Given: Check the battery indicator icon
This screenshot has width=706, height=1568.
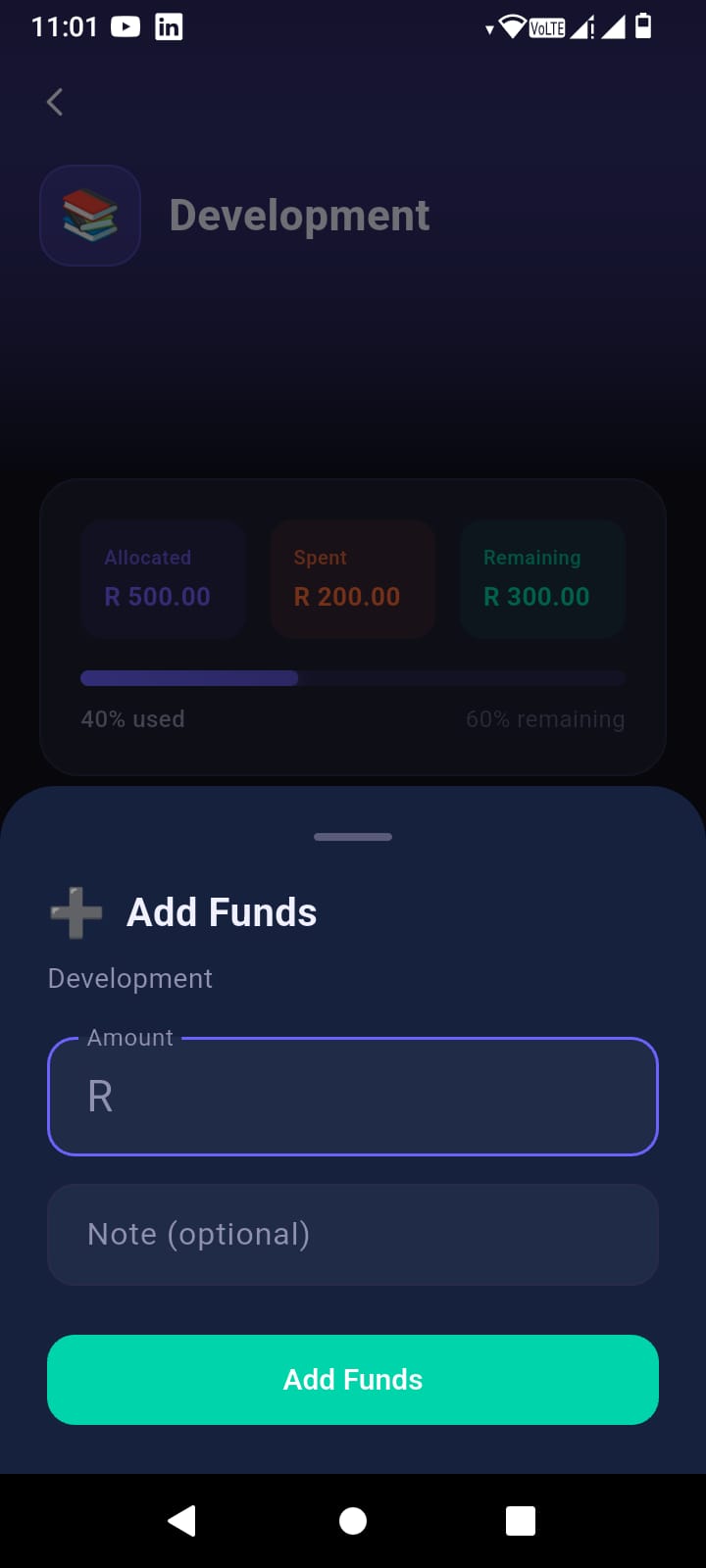Looking at the screenshot, I should coord(642,26).
